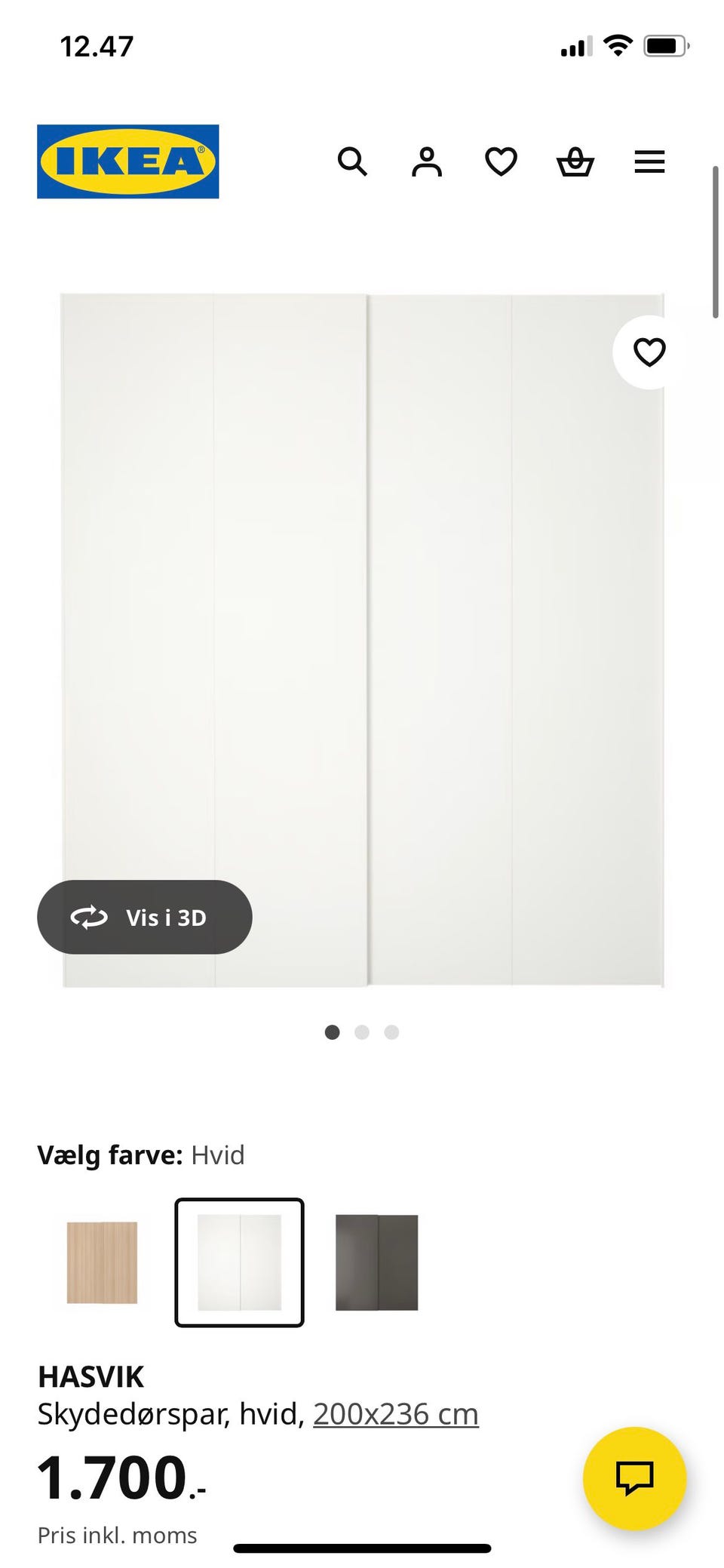This screenshot has height=1568, width=724.
Task: Open the search icon
Action: point(352,161)
